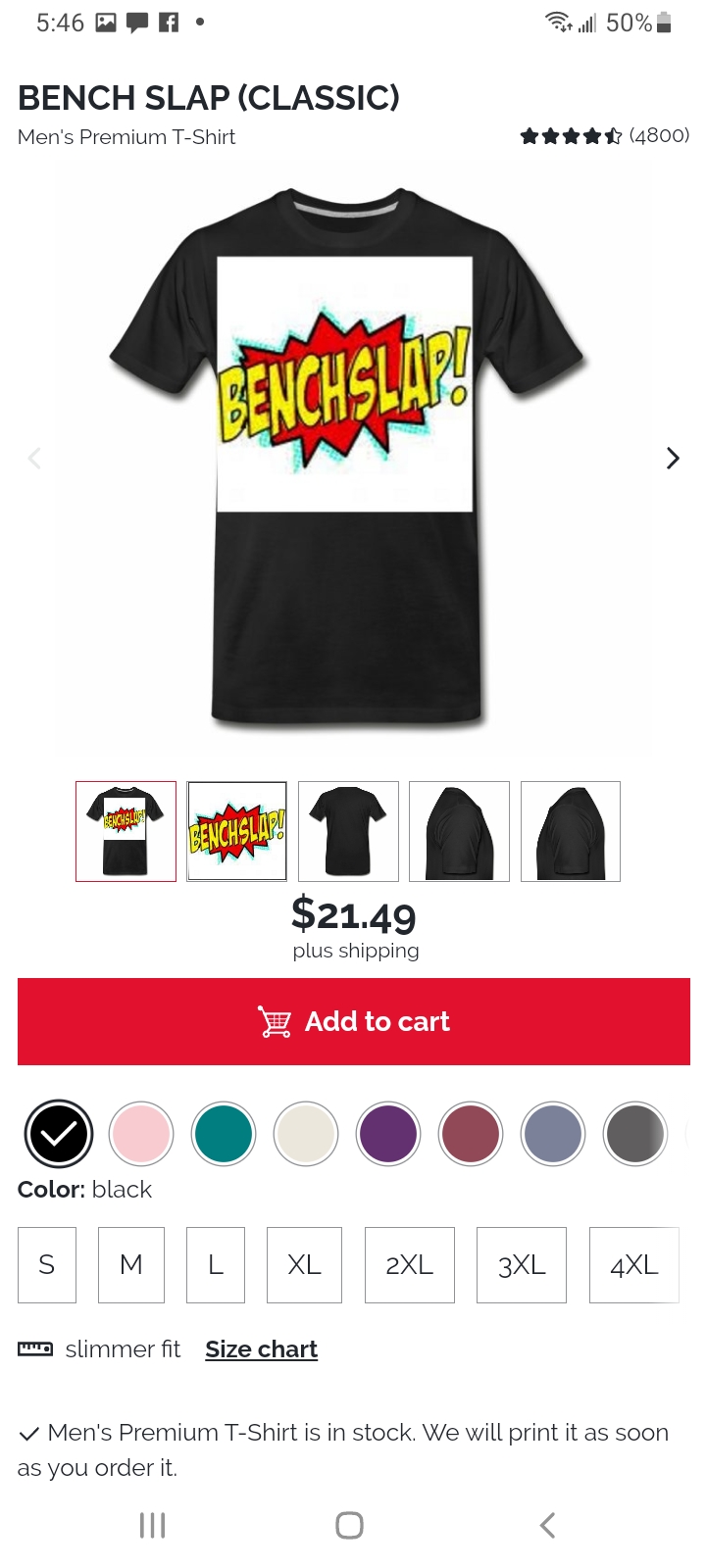706x1568 pixels.
Task: Select the cream color swatch
Action: (x=306, y=1134)
